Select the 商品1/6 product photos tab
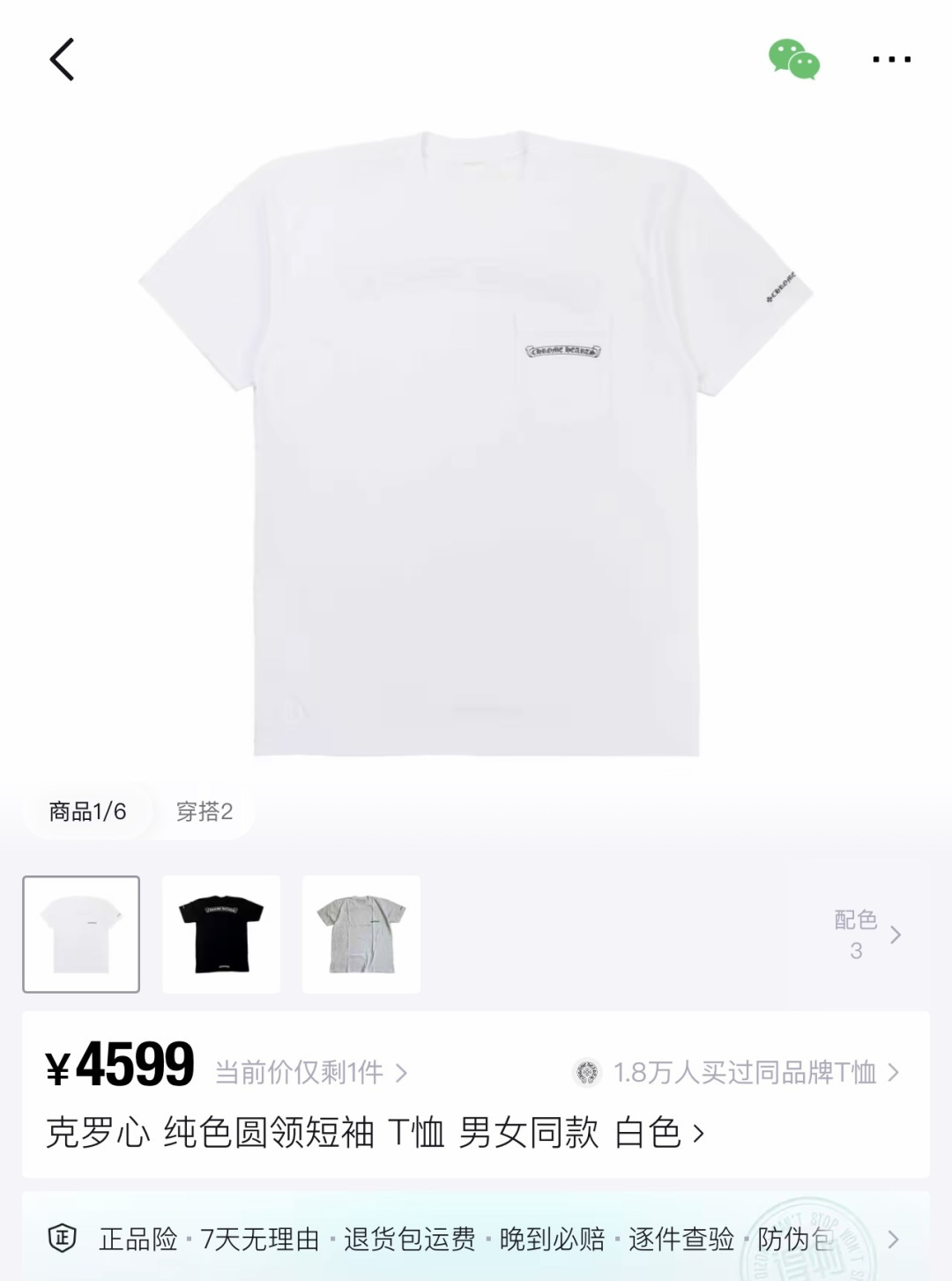Screen dimensions: 952x1281 pos(87,811)
